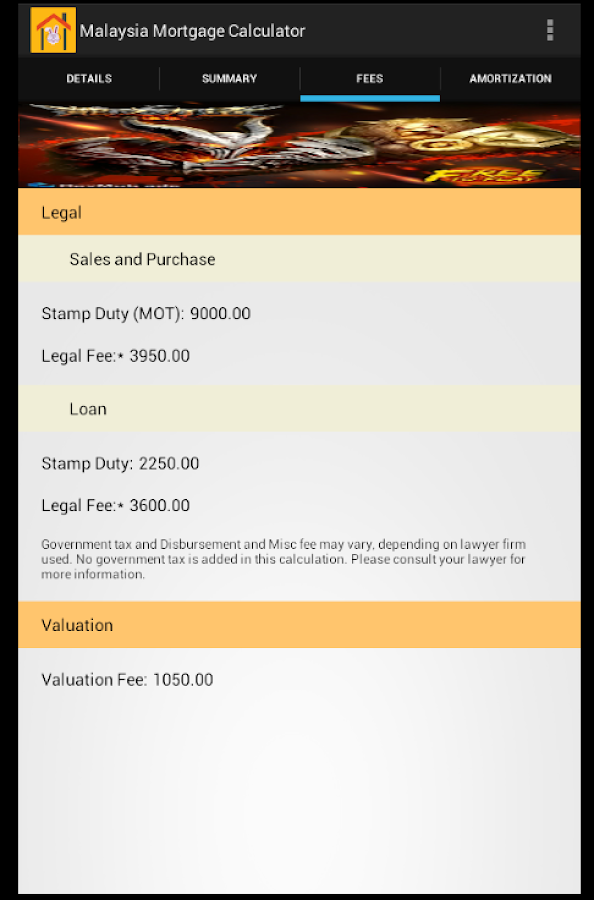Switch to the Summary tab
594x900 pixels.
click(230, 79)
